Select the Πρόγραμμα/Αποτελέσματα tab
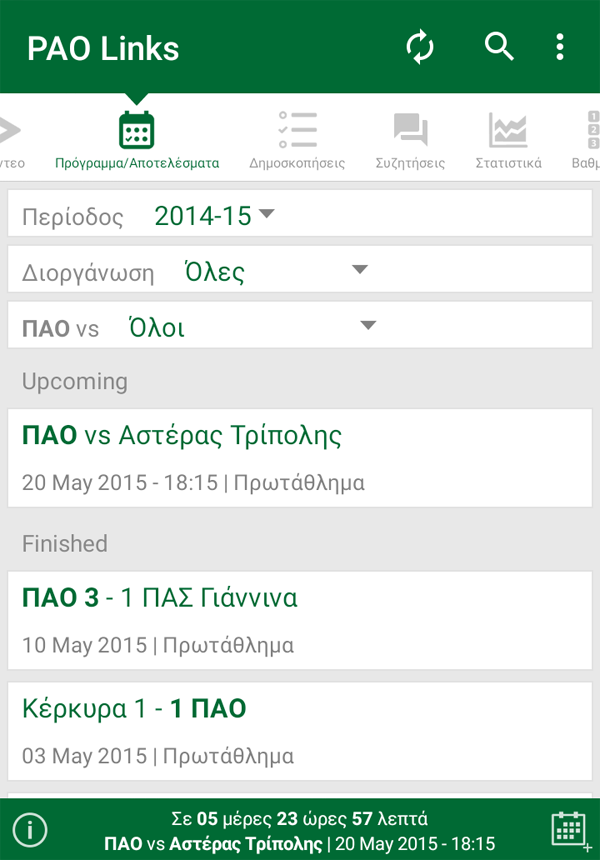Viewport: 600px width, 860px height. point(137,141)
